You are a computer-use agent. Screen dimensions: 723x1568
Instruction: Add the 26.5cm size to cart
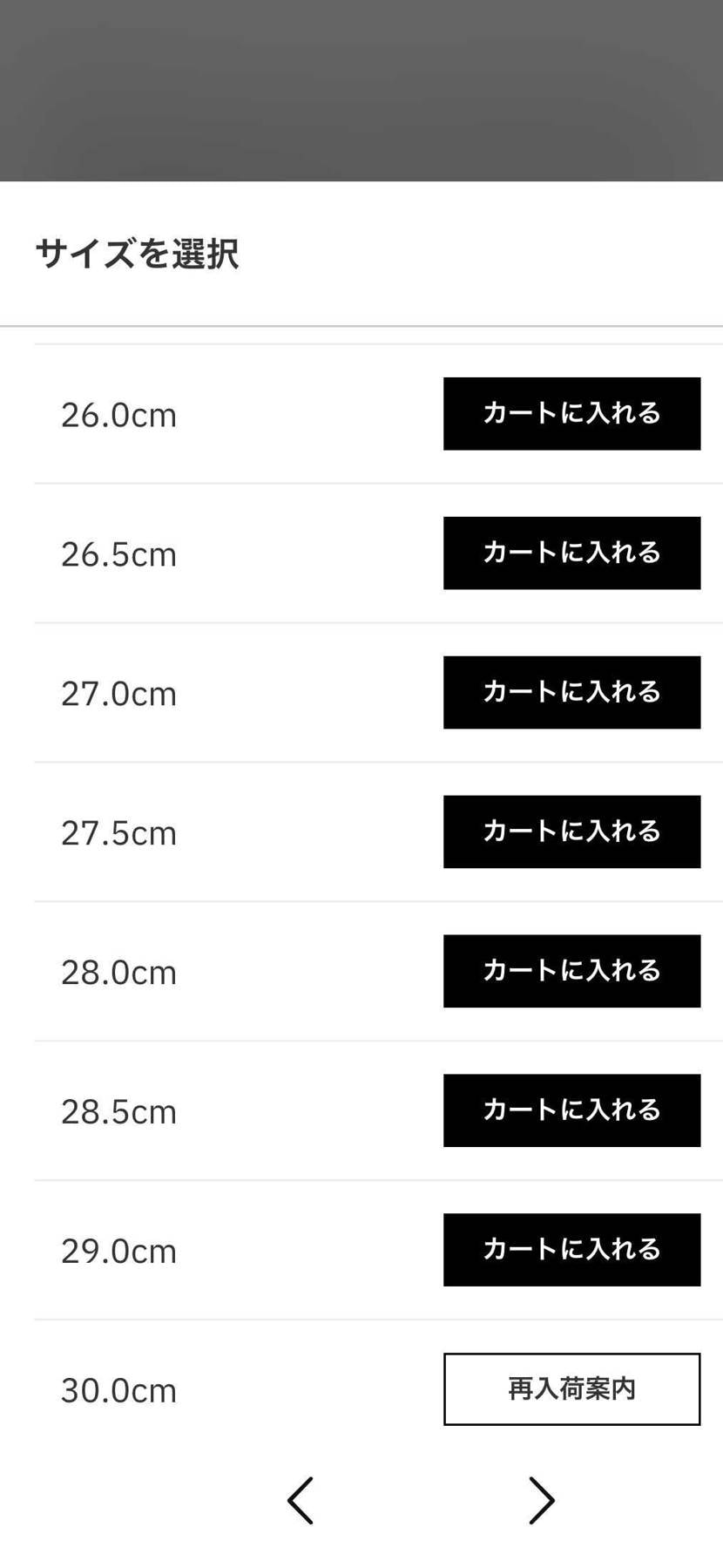pos(571,553)
